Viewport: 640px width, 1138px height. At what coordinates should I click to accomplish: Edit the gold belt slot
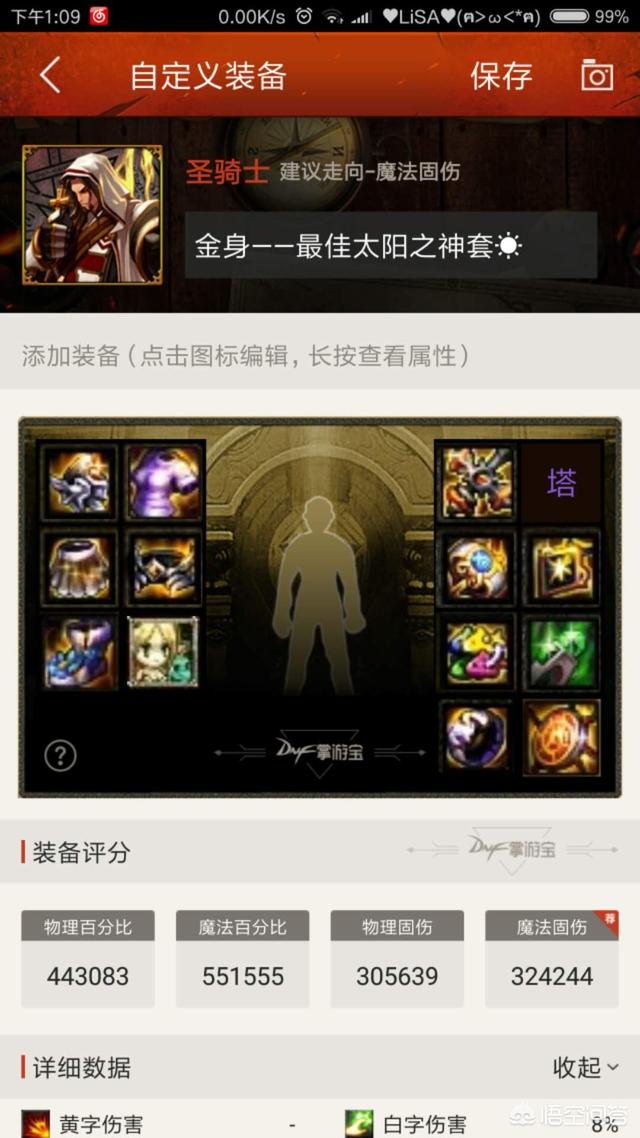[x=165, y=567]
